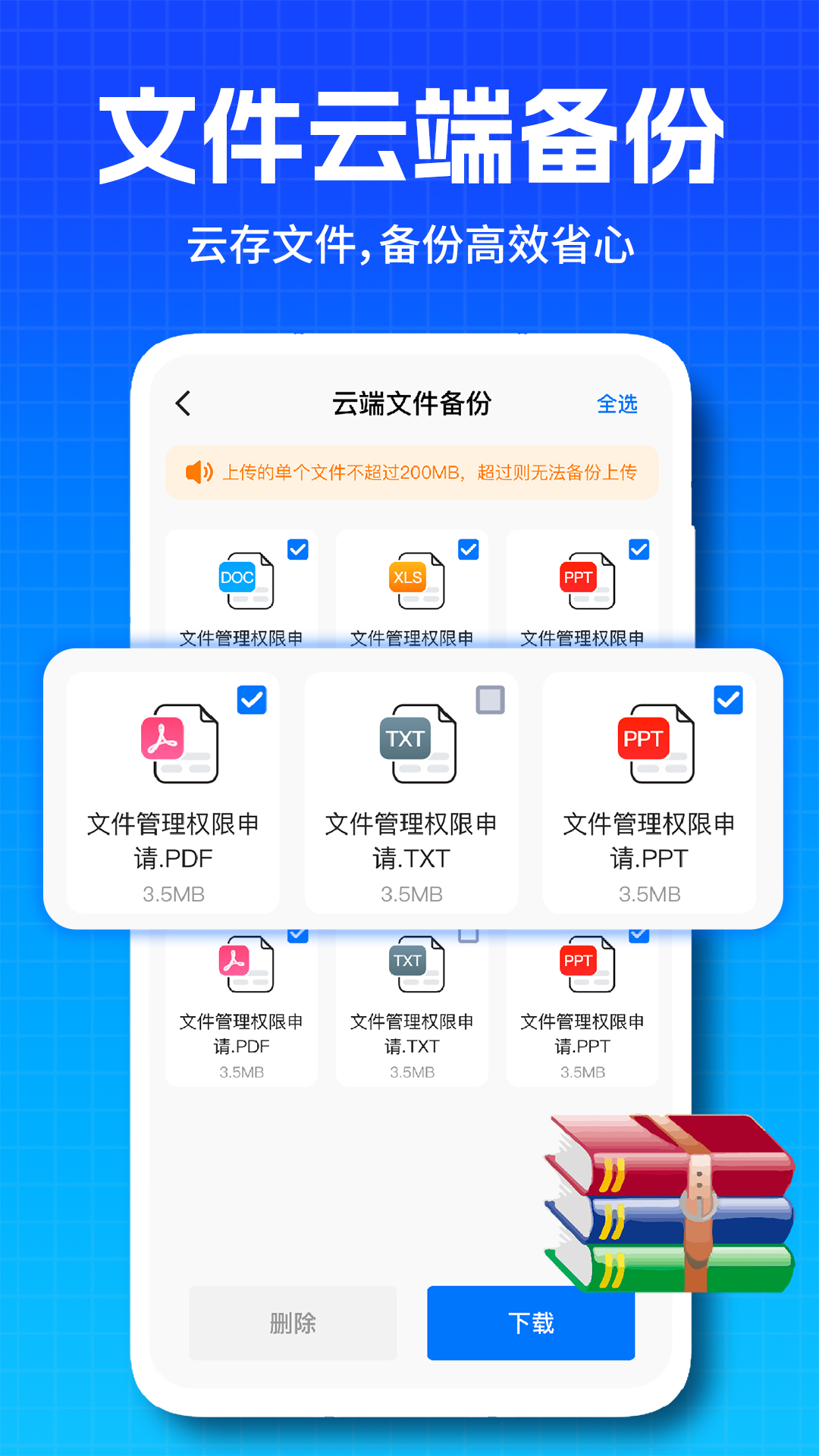Tap the speaker icon on the notice banner
This screenshot has width=819, height=1456.
coord(199,471)
